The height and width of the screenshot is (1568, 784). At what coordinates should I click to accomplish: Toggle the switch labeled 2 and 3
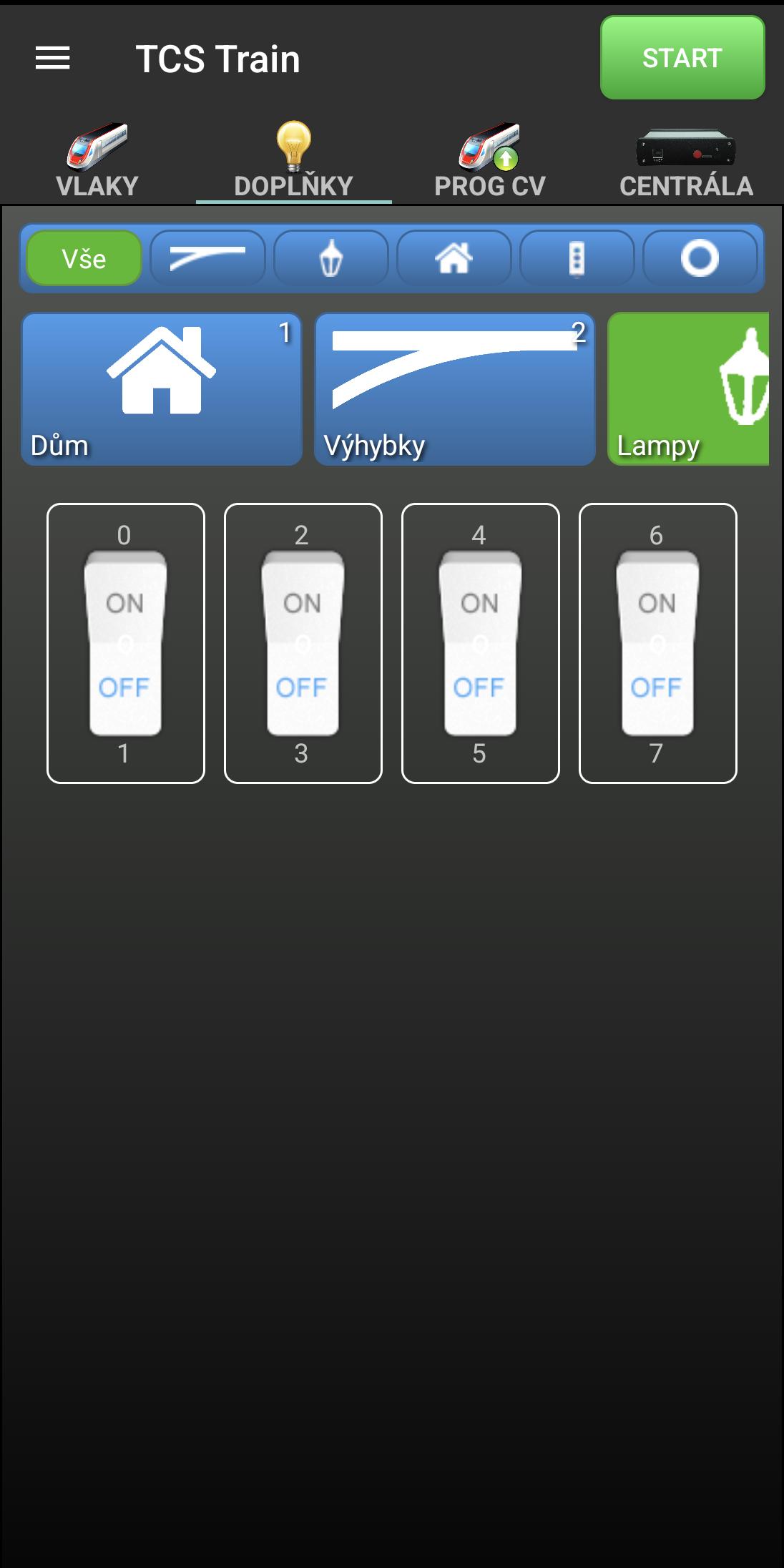coord(303,644)
